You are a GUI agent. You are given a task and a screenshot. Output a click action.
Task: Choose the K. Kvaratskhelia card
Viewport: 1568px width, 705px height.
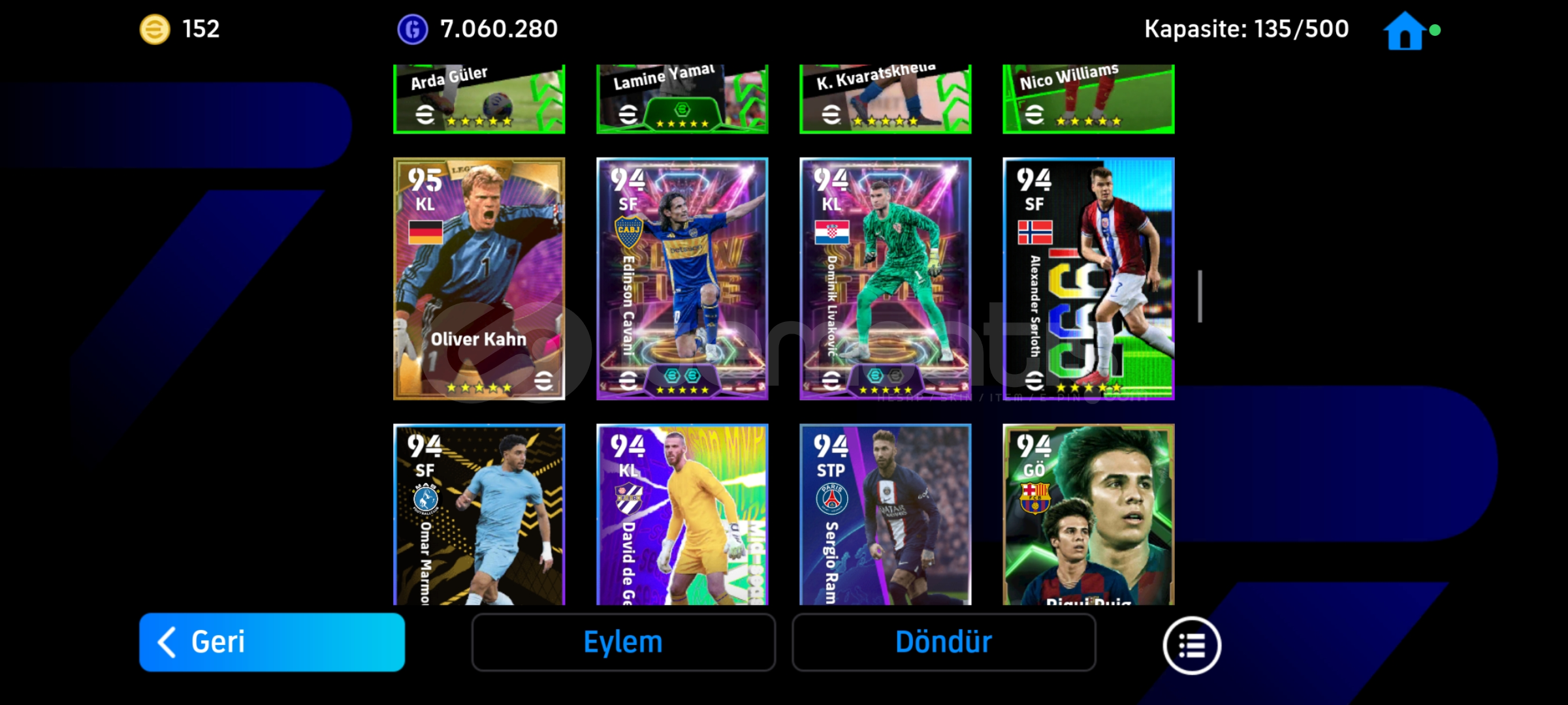click(885, 99)
